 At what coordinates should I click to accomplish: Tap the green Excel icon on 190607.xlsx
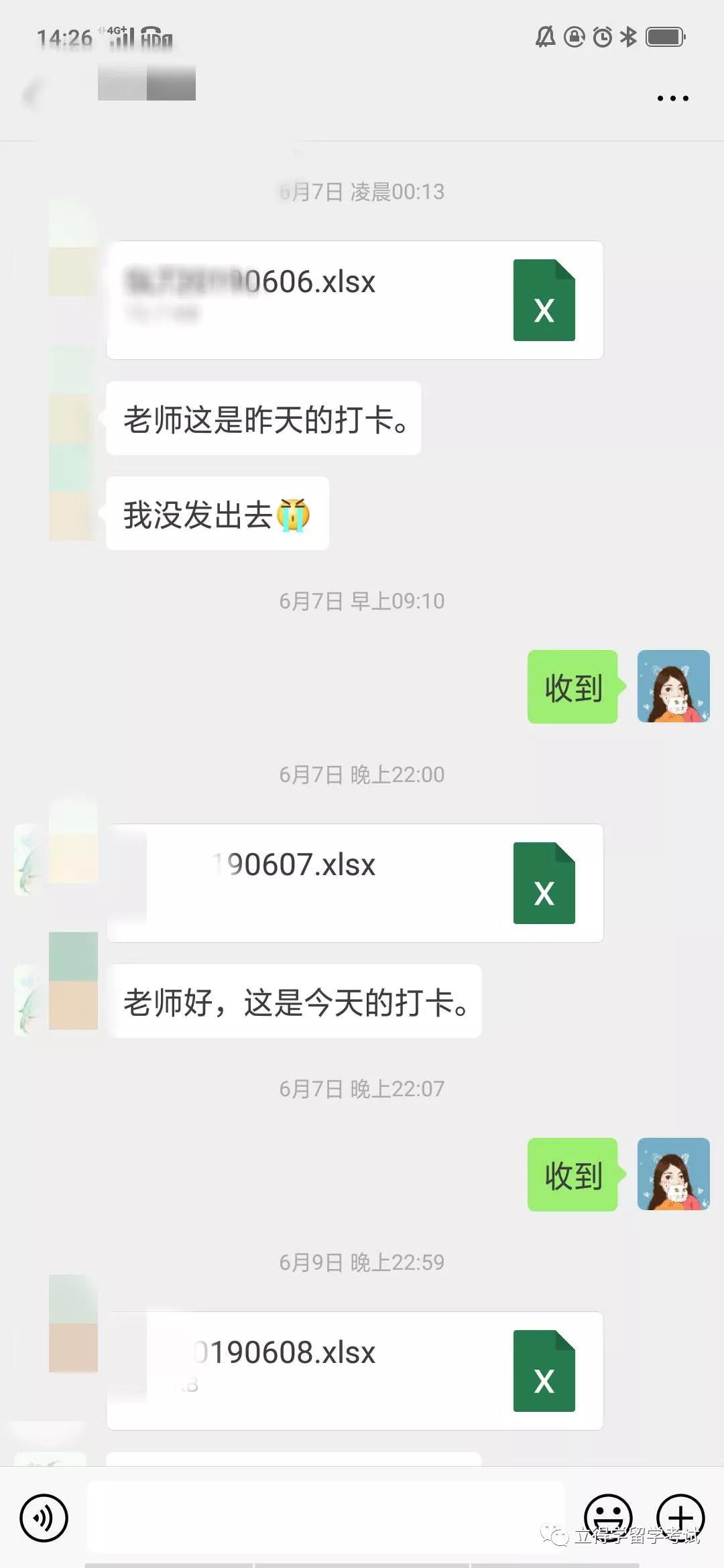coord(543,885)
